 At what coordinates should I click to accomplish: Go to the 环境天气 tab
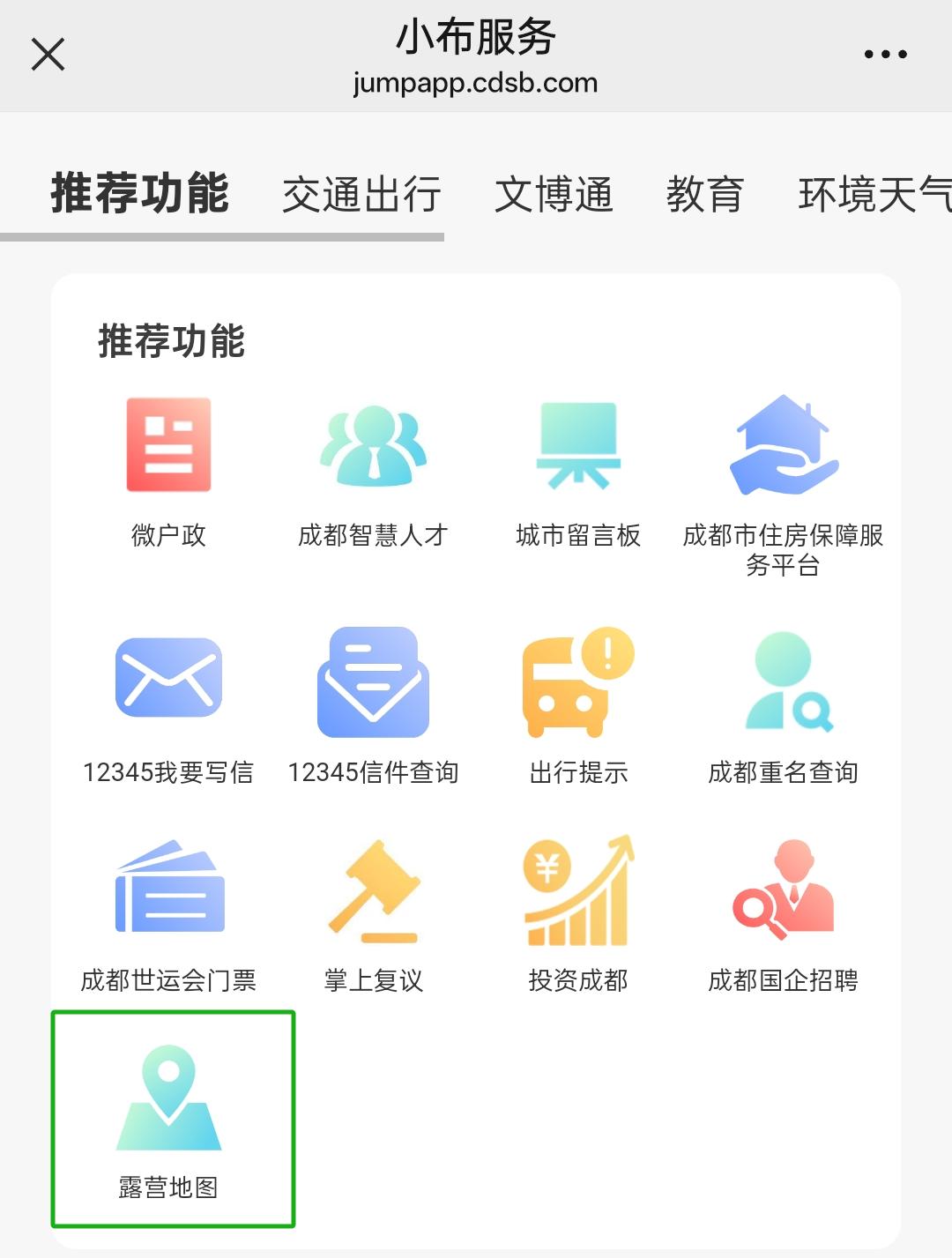coord(873,195)
